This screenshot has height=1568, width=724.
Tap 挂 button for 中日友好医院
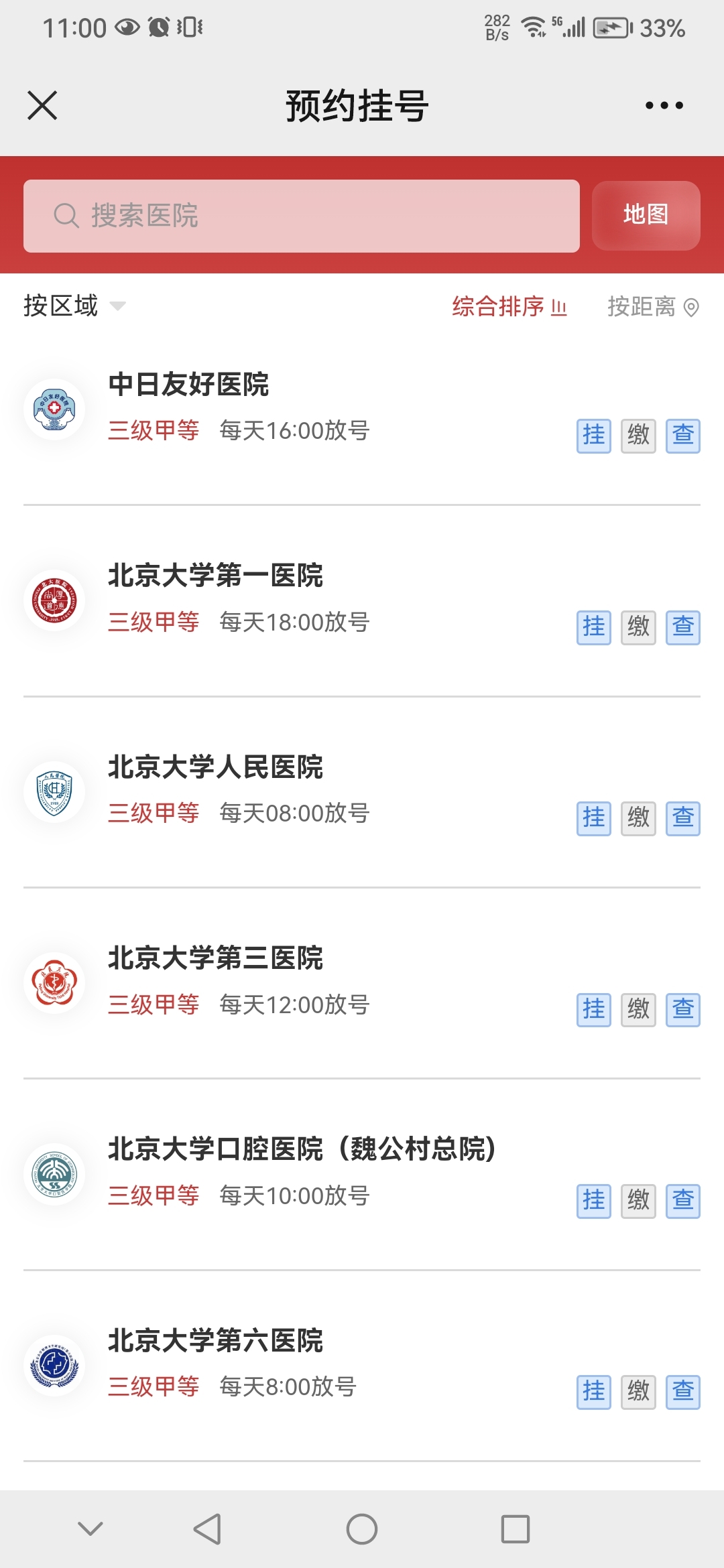(594, 436)
